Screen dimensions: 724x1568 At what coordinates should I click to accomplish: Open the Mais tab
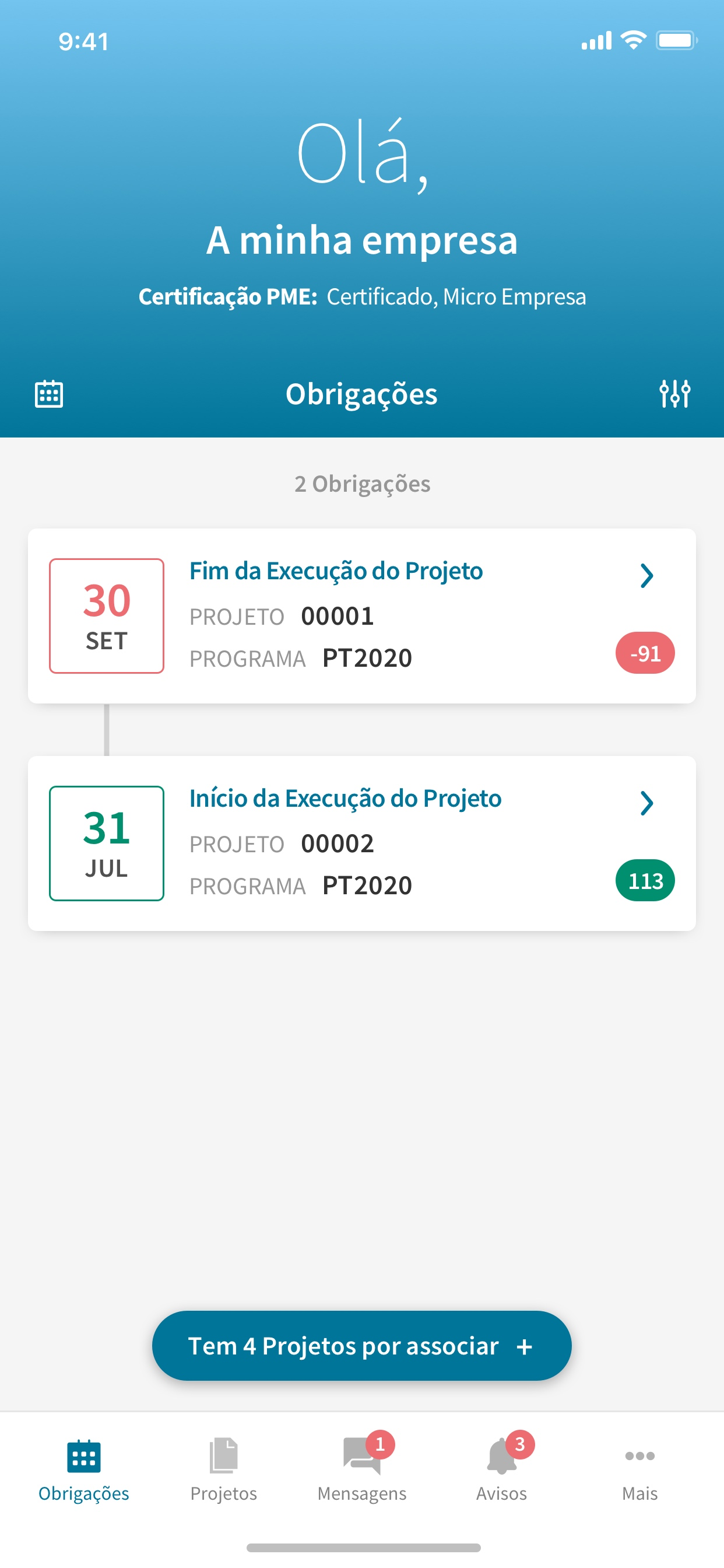click(639, 1469)
